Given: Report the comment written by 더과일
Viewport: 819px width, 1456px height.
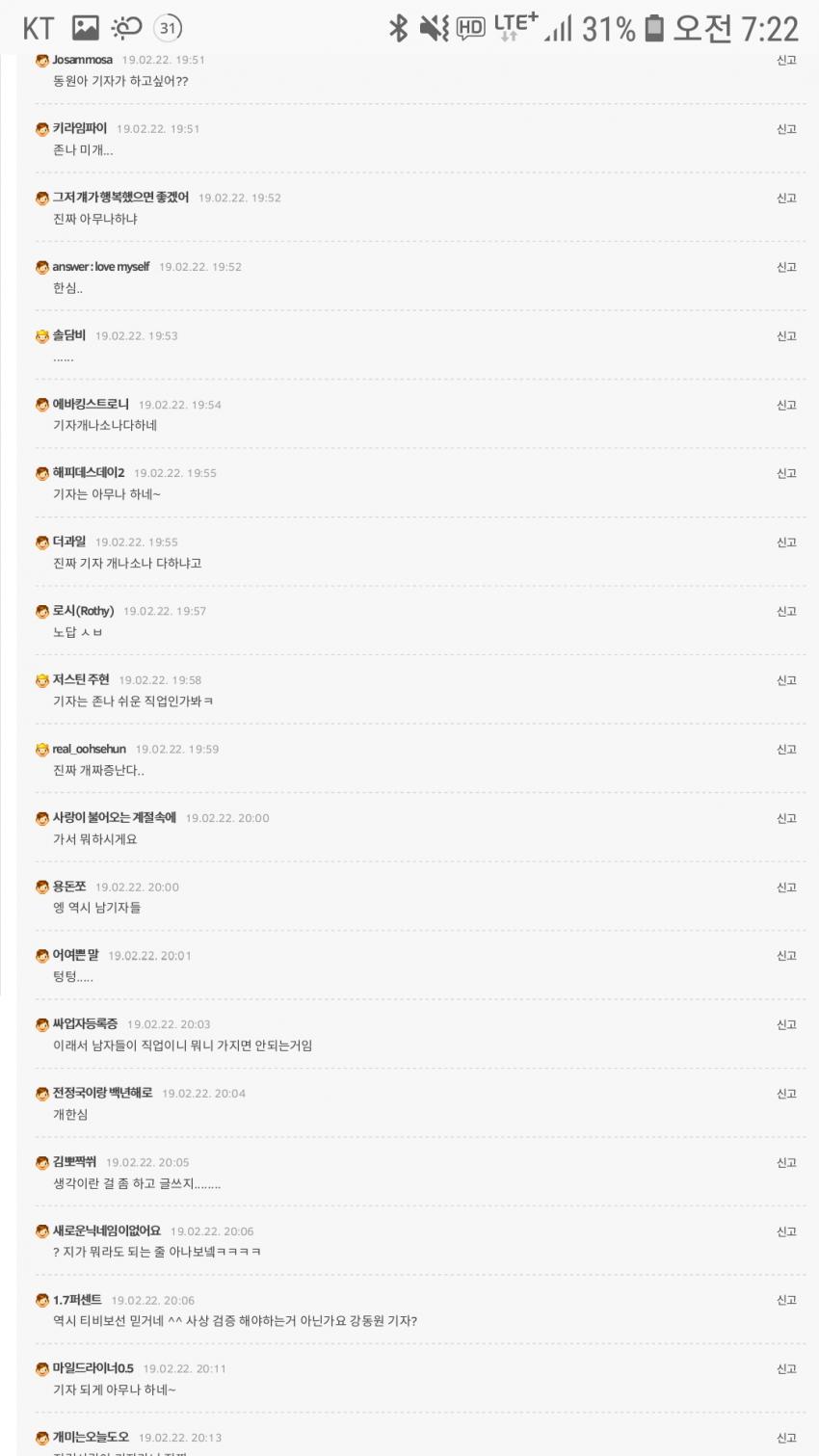Looking at the screenshot, I should (786, 543).
